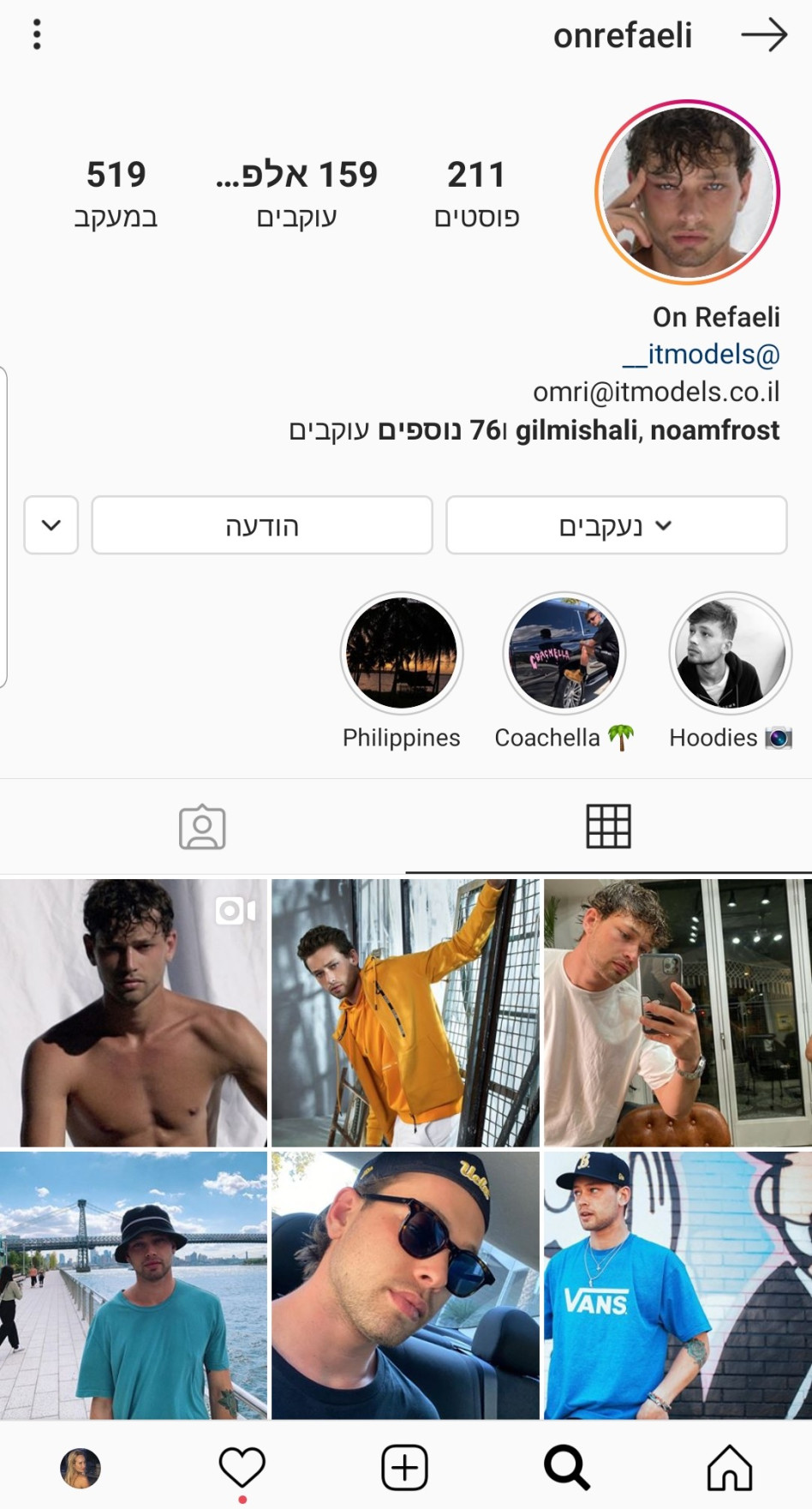Viewport: 812px width, 1509px height.
Task: Select the grid view icon
Action: (x=608, y=826)
